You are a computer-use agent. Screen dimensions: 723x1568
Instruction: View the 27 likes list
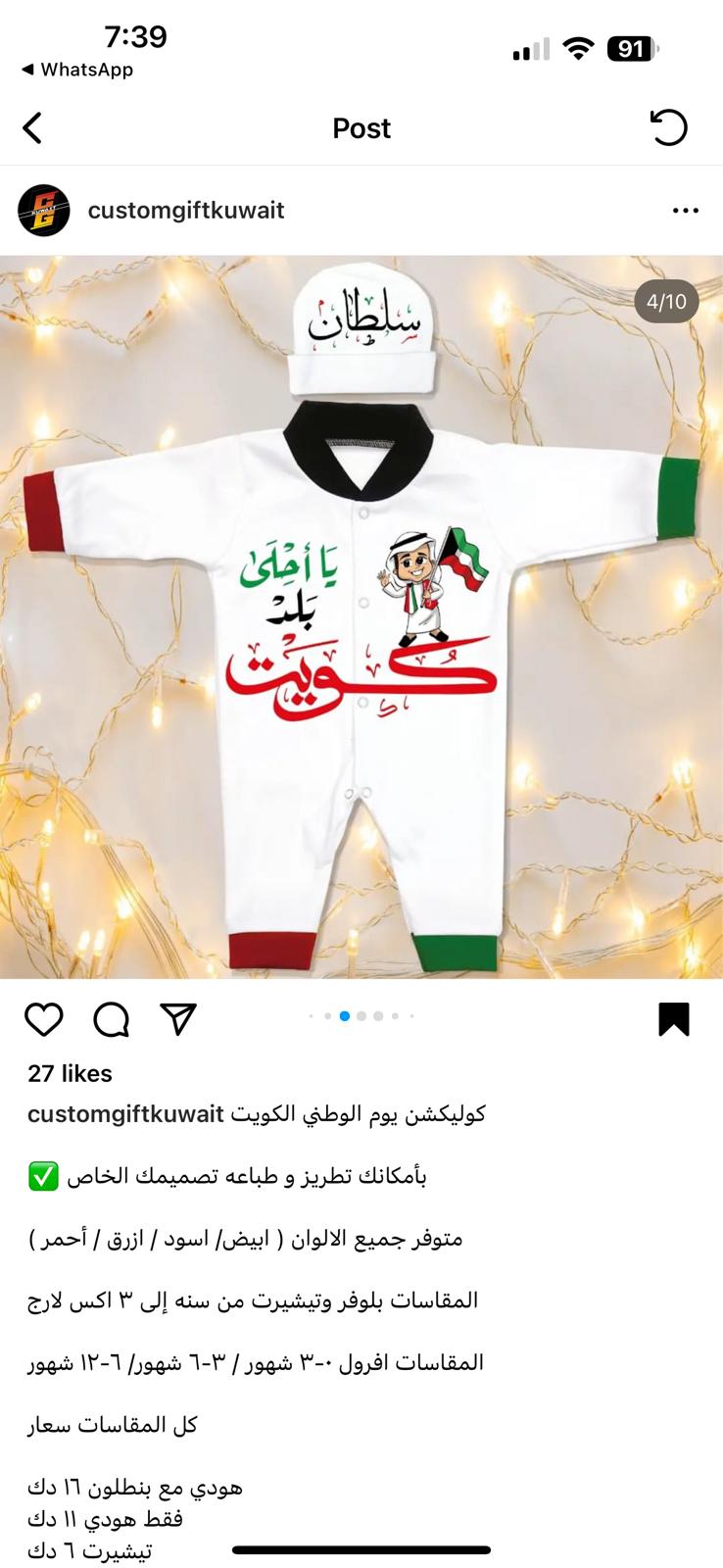70,1073
